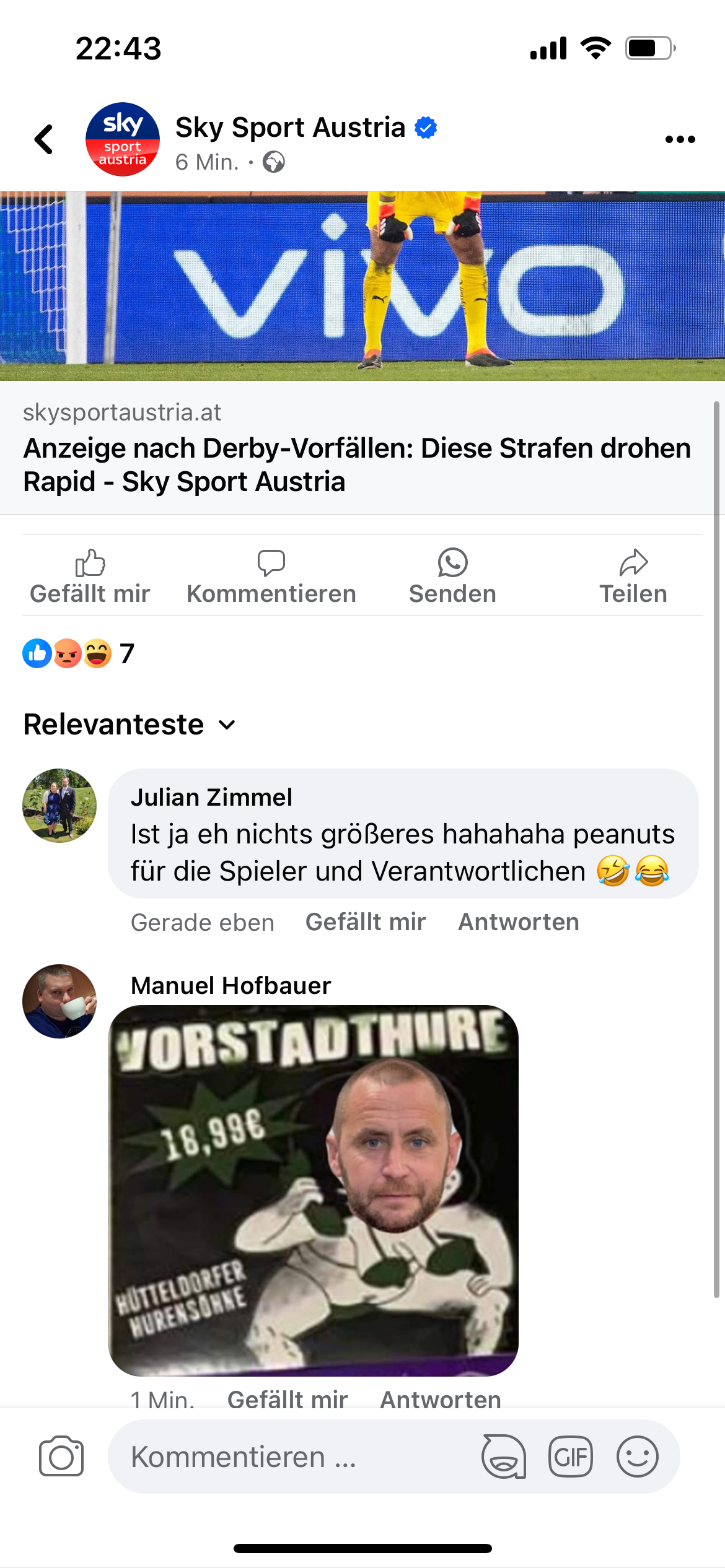The width and height of the screenshot is (725, 1568).
Task: Go back with the top-left arrow
Action: [x=44, y=139]
